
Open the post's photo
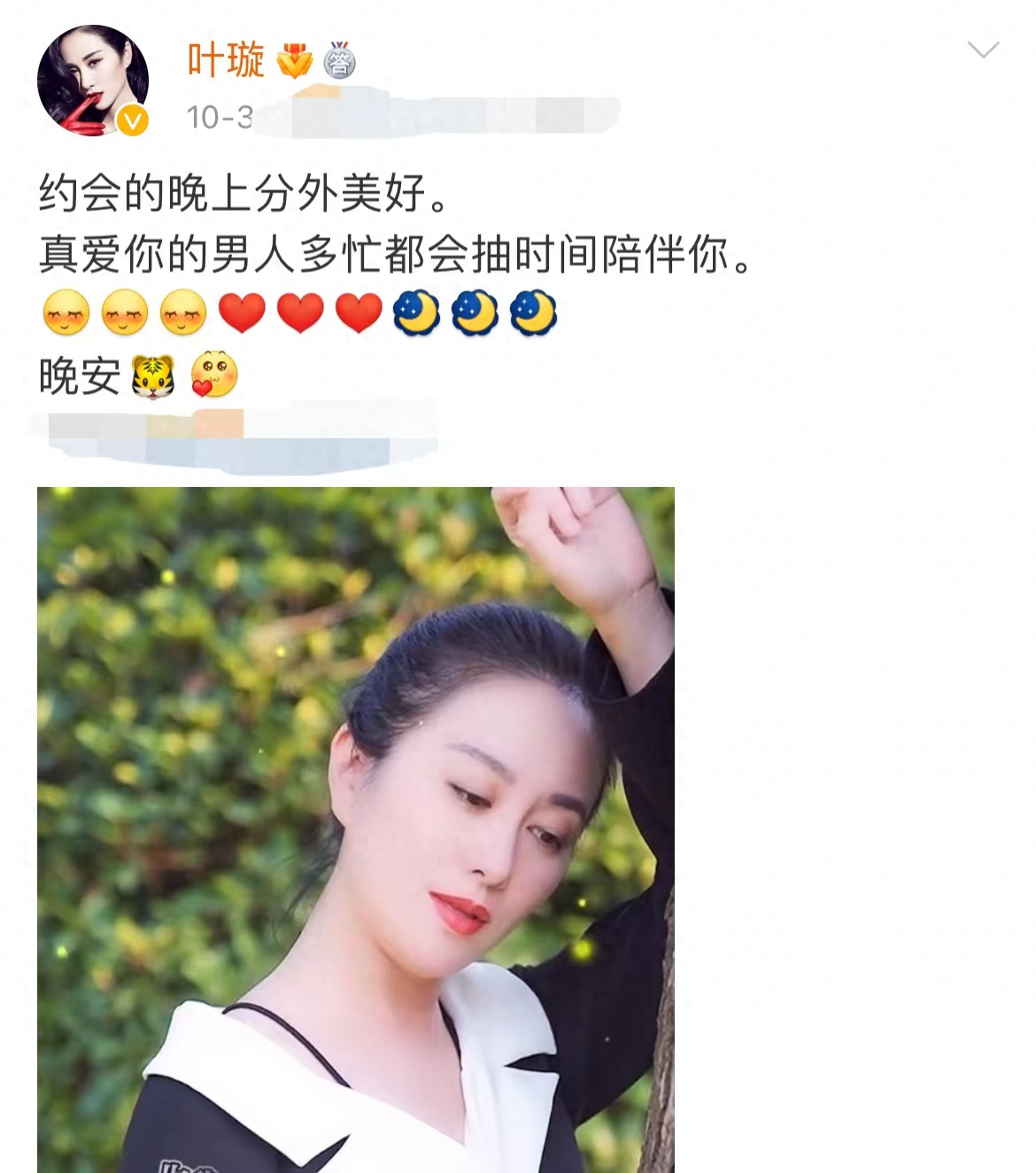coord(355,830)
